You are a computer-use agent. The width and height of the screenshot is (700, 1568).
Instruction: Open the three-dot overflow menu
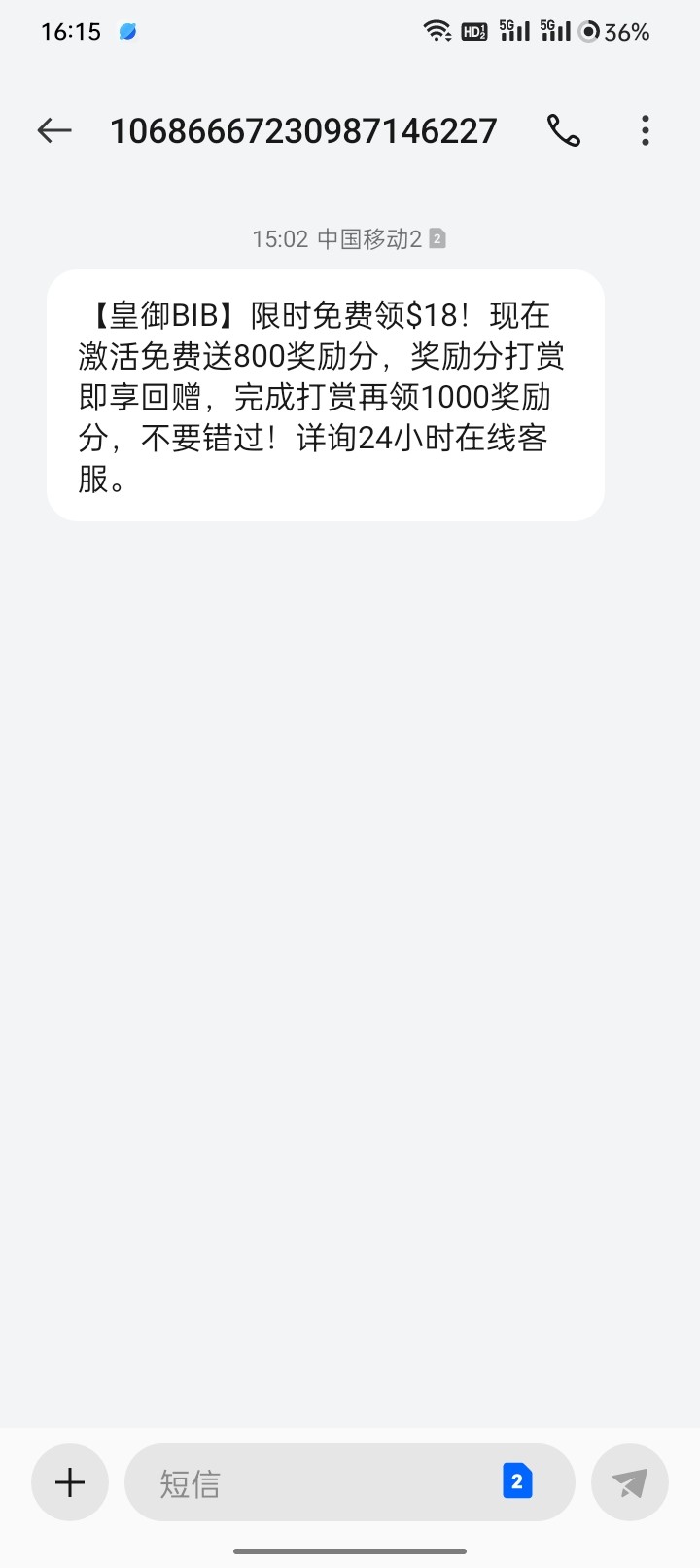point(645,130)
